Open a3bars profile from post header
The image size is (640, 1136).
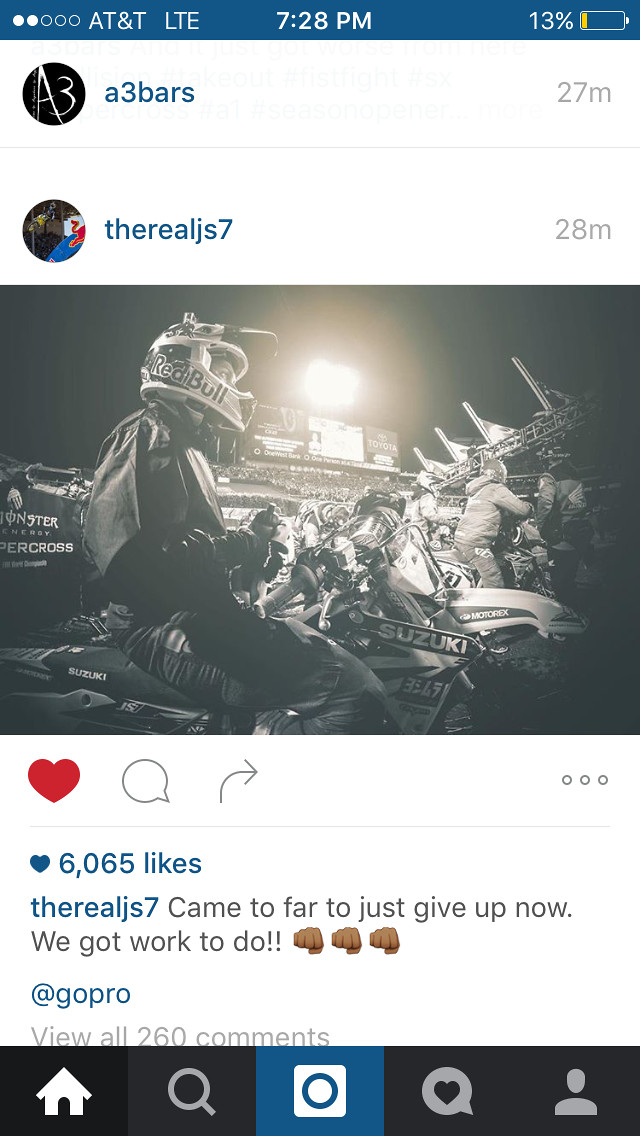(x=149, y=94)
